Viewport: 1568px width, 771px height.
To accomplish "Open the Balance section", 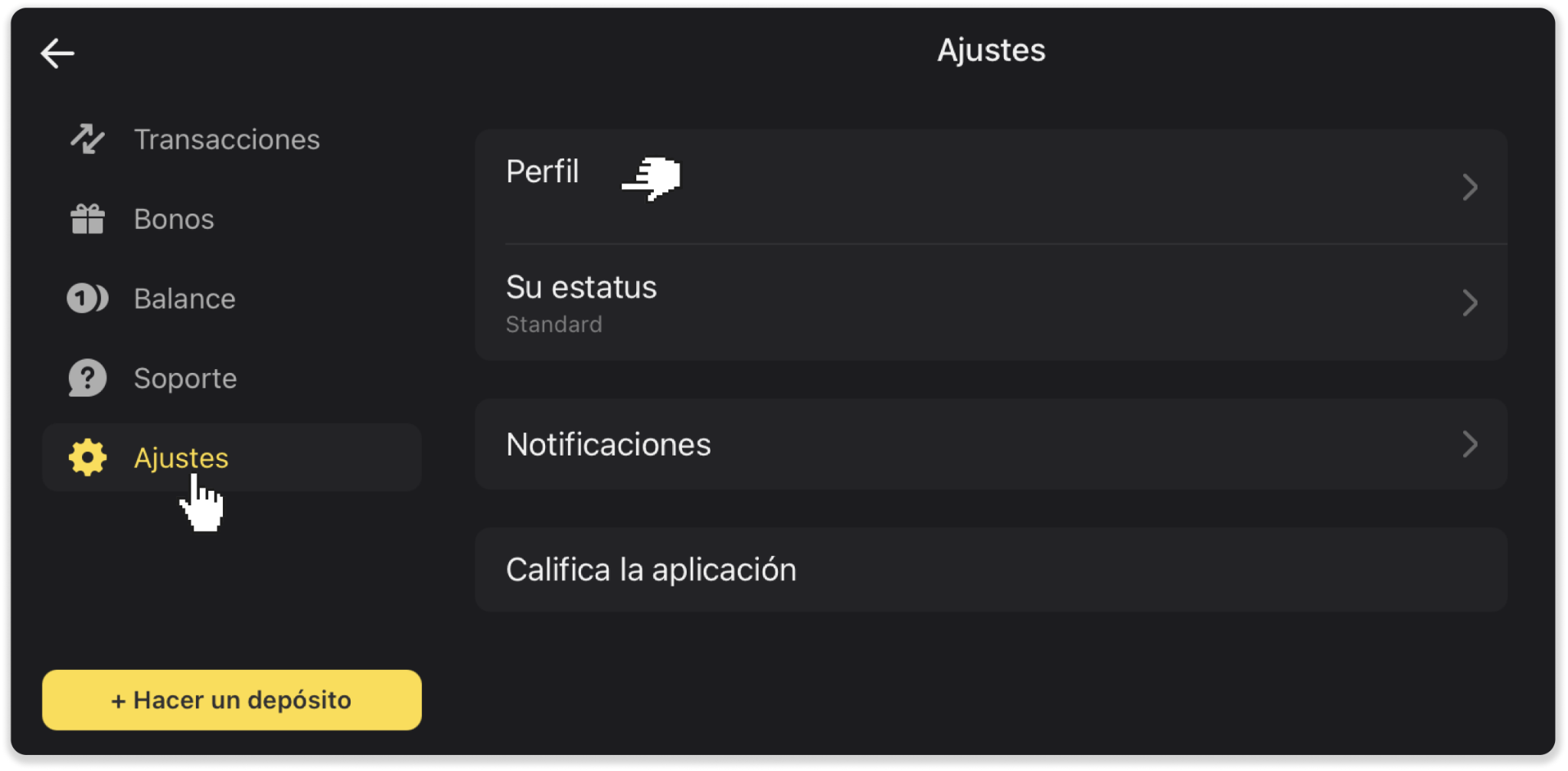I will pyautogui.click(x=185, y=299).
